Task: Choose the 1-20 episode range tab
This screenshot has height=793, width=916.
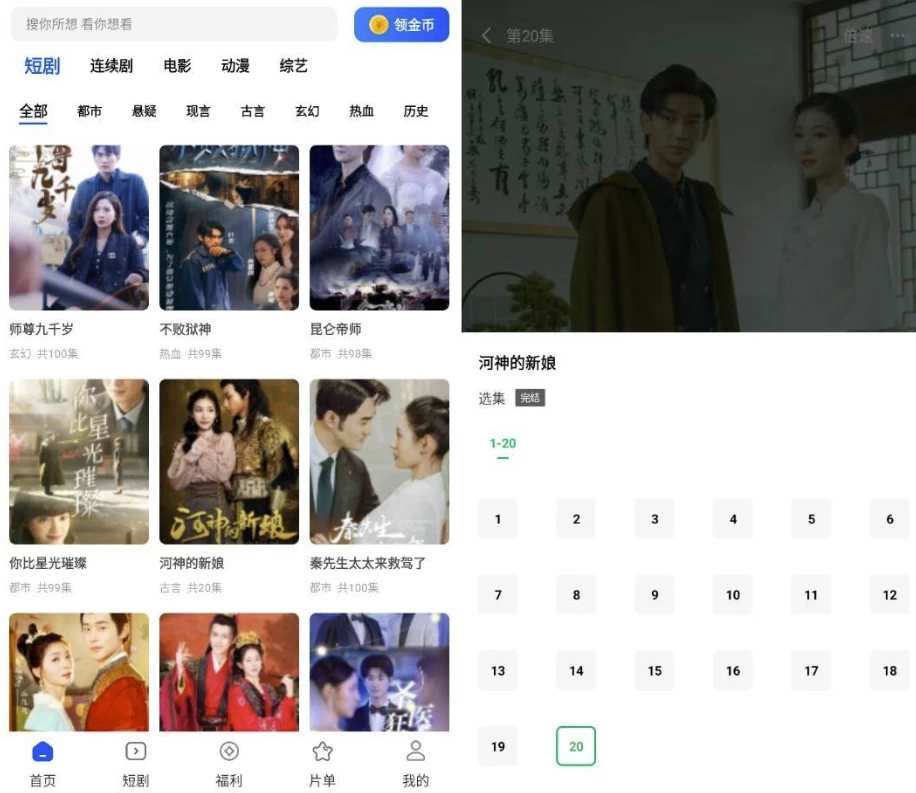Action: click(503, 444)
